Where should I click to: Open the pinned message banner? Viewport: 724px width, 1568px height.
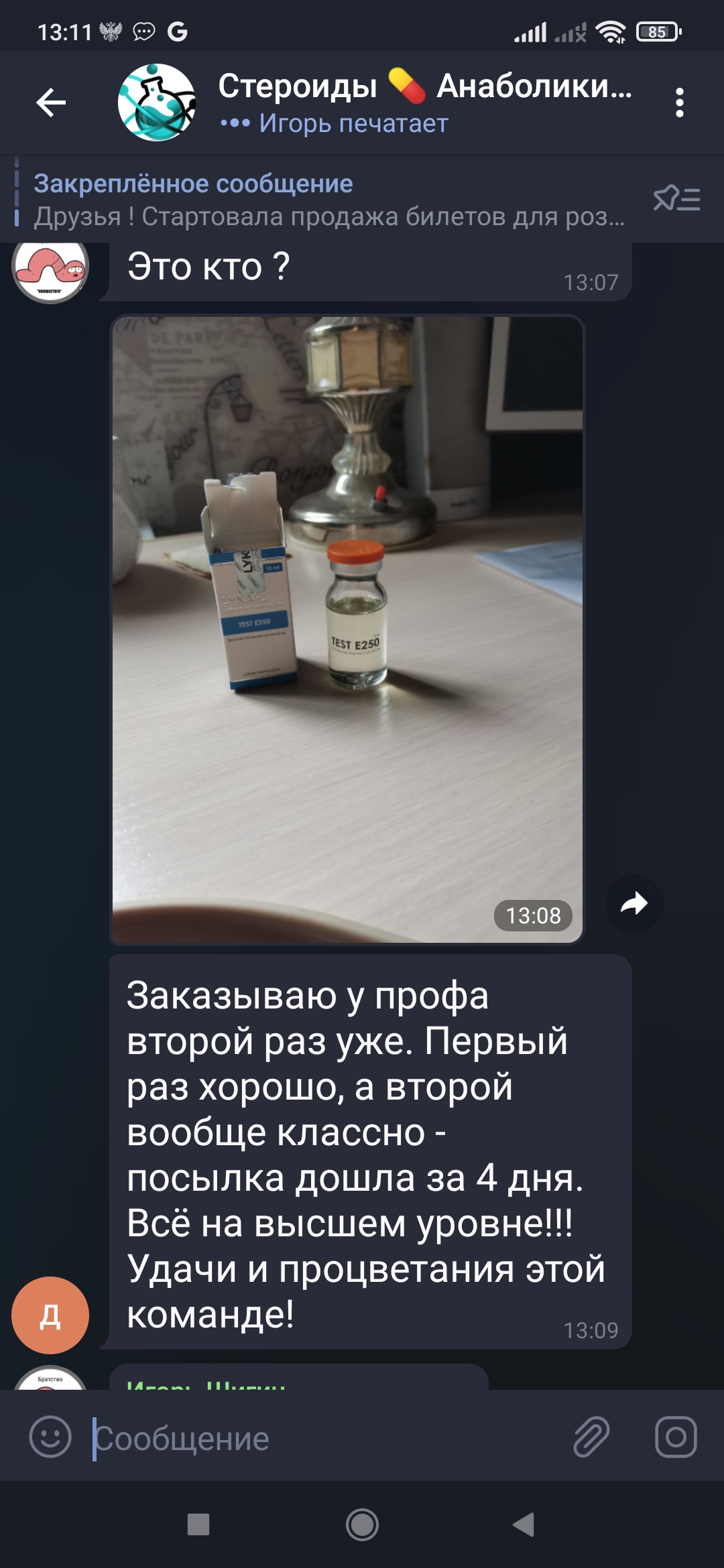pyautogui.click(x=328, y=200)
